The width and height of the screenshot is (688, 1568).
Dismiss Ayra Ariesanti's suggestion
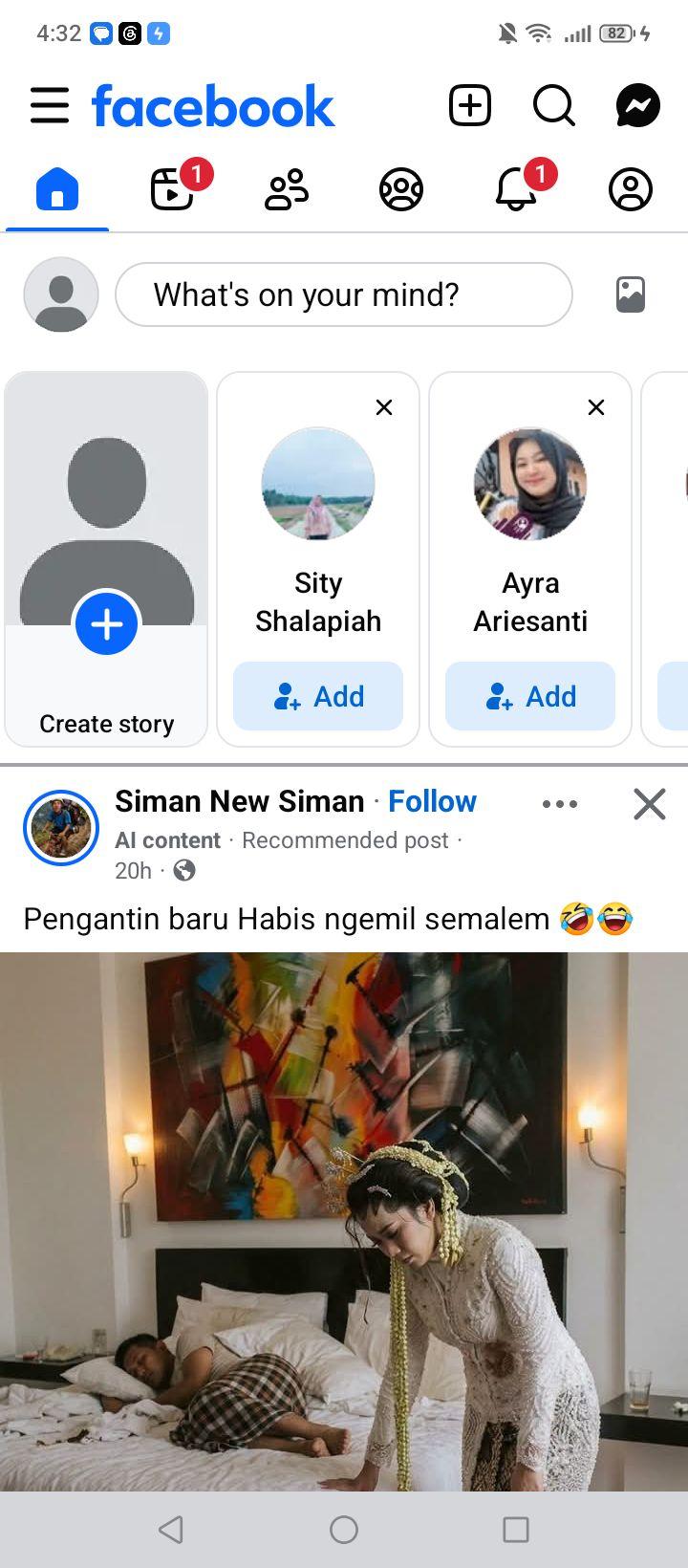coord(596,407)
